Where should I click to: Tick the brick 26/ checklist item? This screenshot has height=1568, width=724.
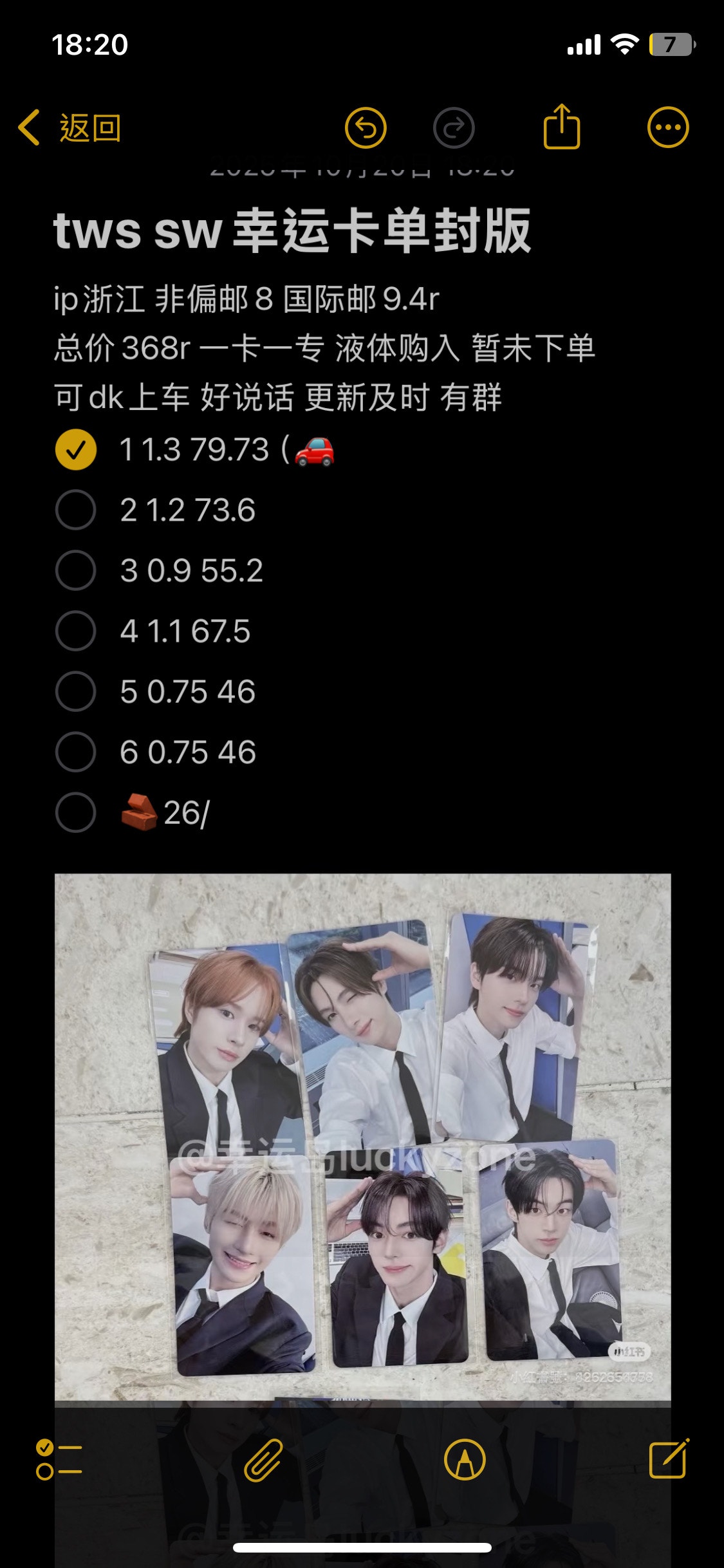click(76, 812)
